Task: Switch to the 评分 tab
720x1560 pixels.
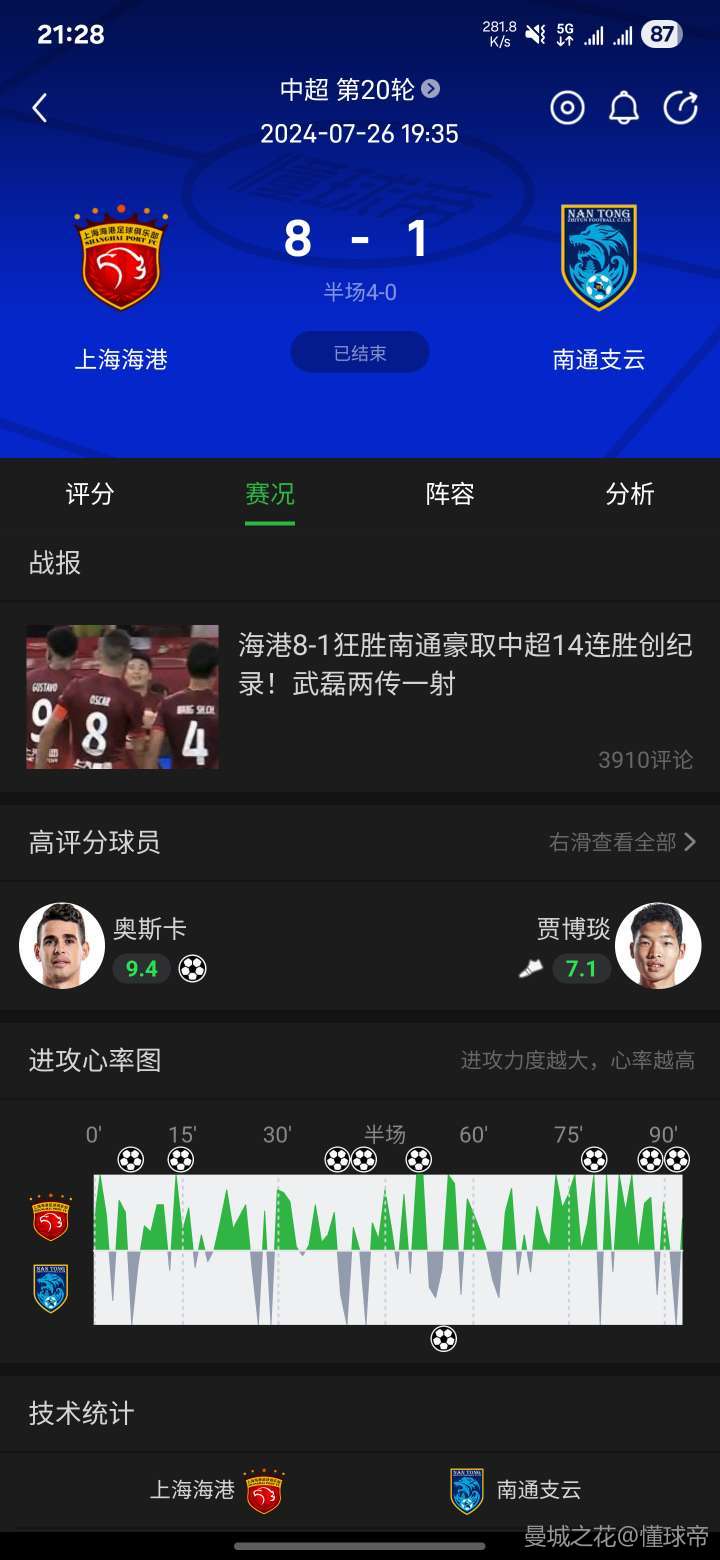Action: [90, 494]
